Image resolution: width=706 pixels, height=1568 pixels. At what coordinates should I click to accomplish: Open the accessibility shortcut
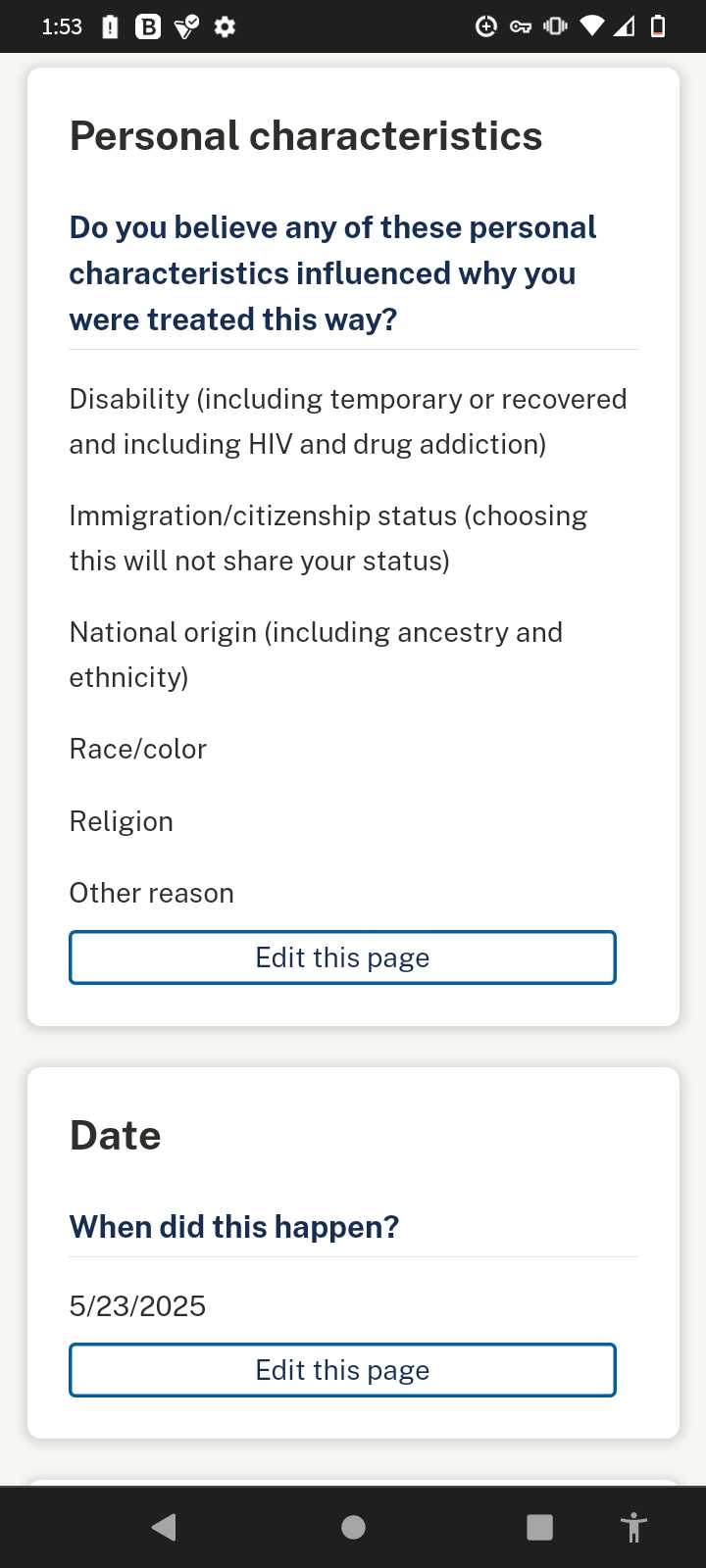pyautogui.click(x=634, y=1527)
